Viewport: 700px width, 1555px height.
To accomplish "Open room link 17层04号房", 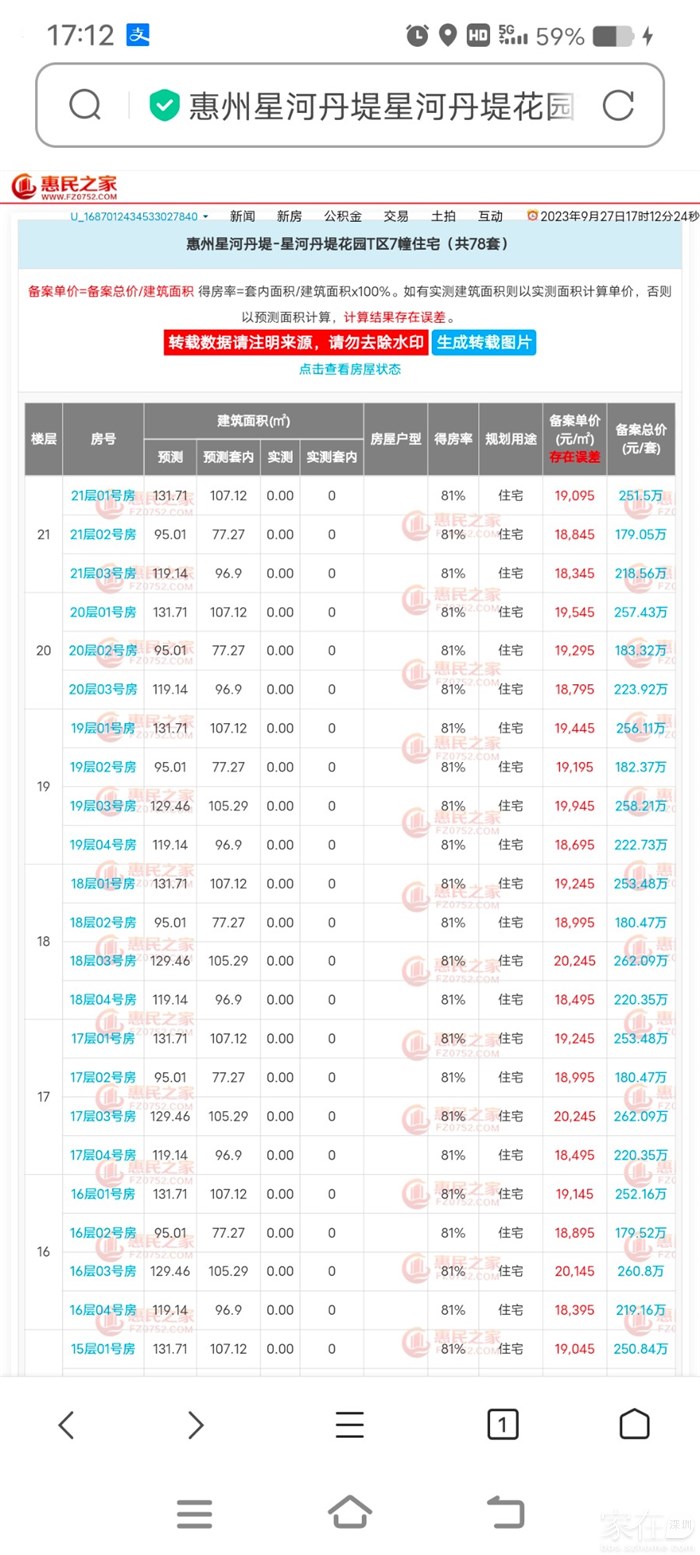I will pos(103,1155).
